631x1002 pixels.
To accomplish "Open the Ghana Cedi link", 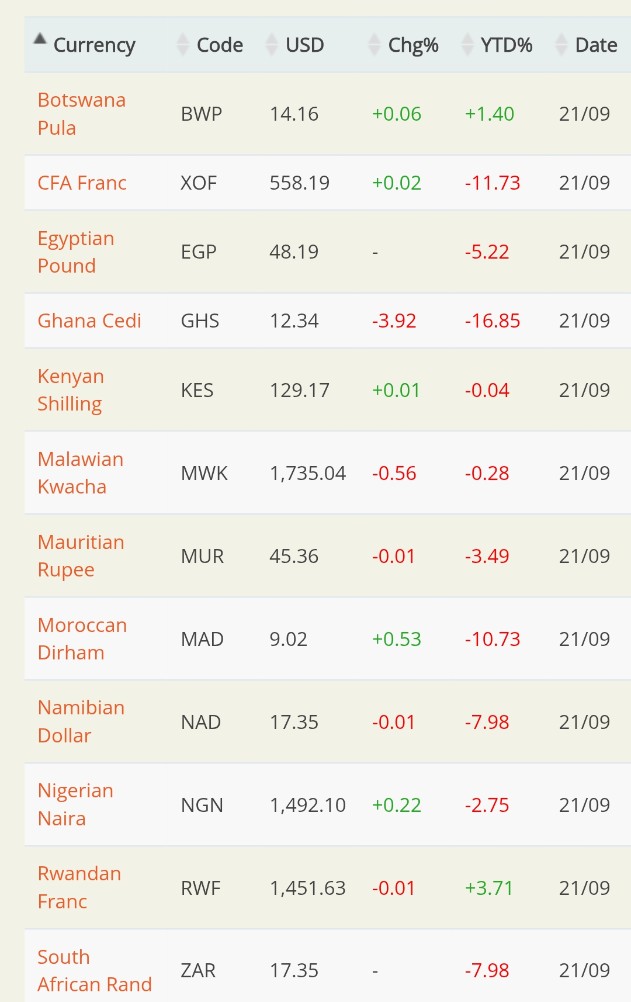I will pos(89,321).
